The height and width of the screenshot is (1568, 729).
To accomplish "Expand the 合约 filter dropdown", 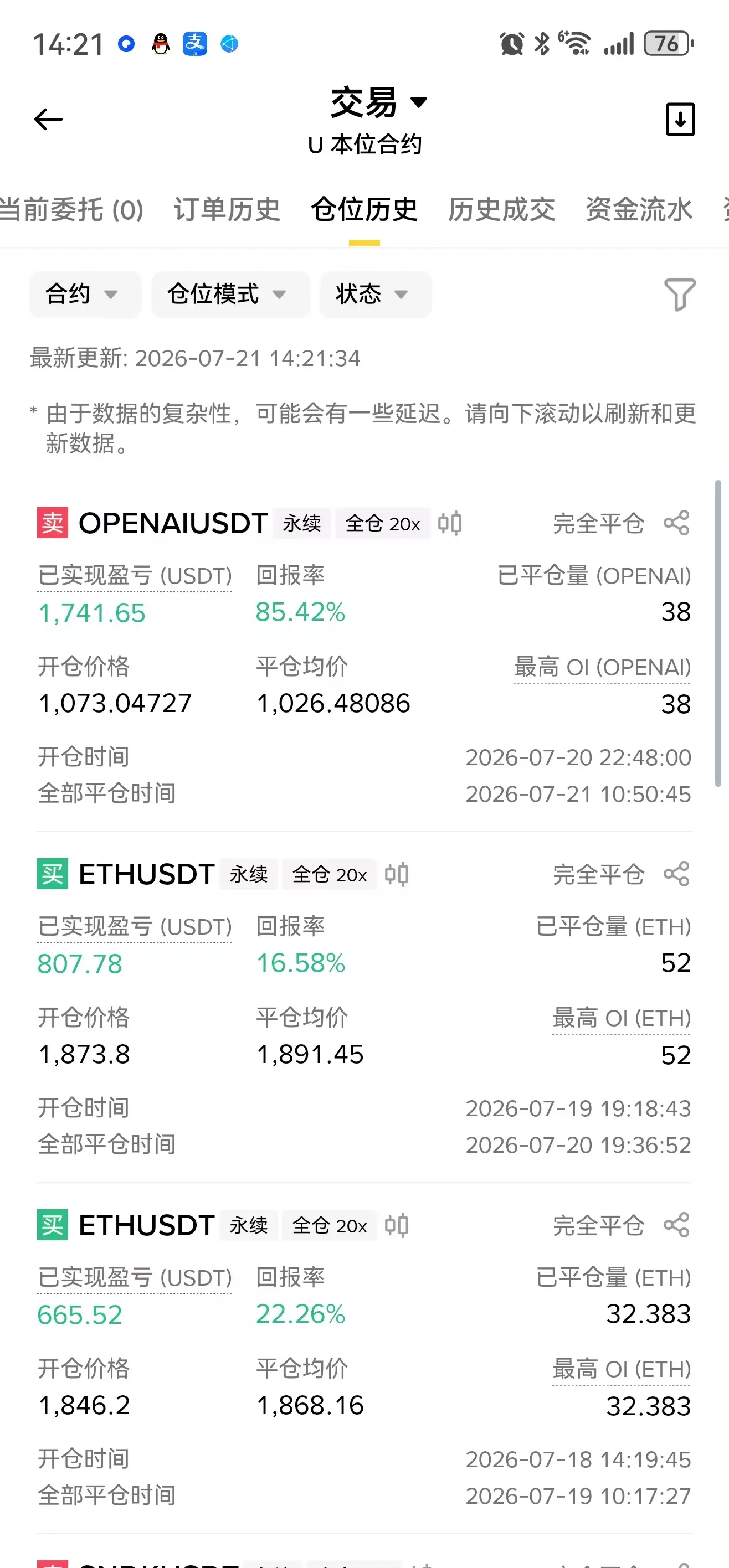I will coord(85,294).
